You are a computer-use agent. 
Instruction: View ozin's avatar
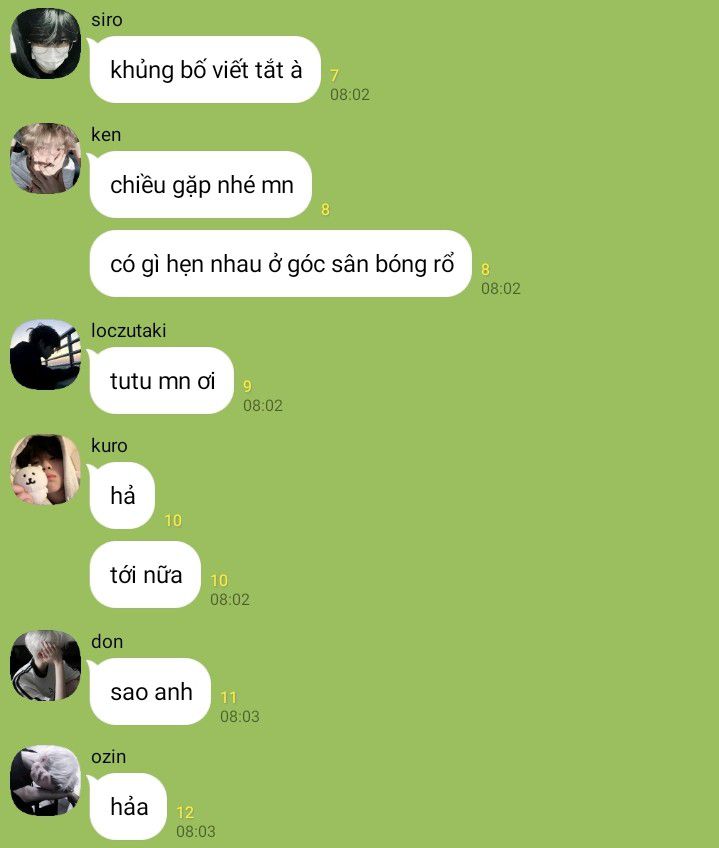click(x=45, y=780)
